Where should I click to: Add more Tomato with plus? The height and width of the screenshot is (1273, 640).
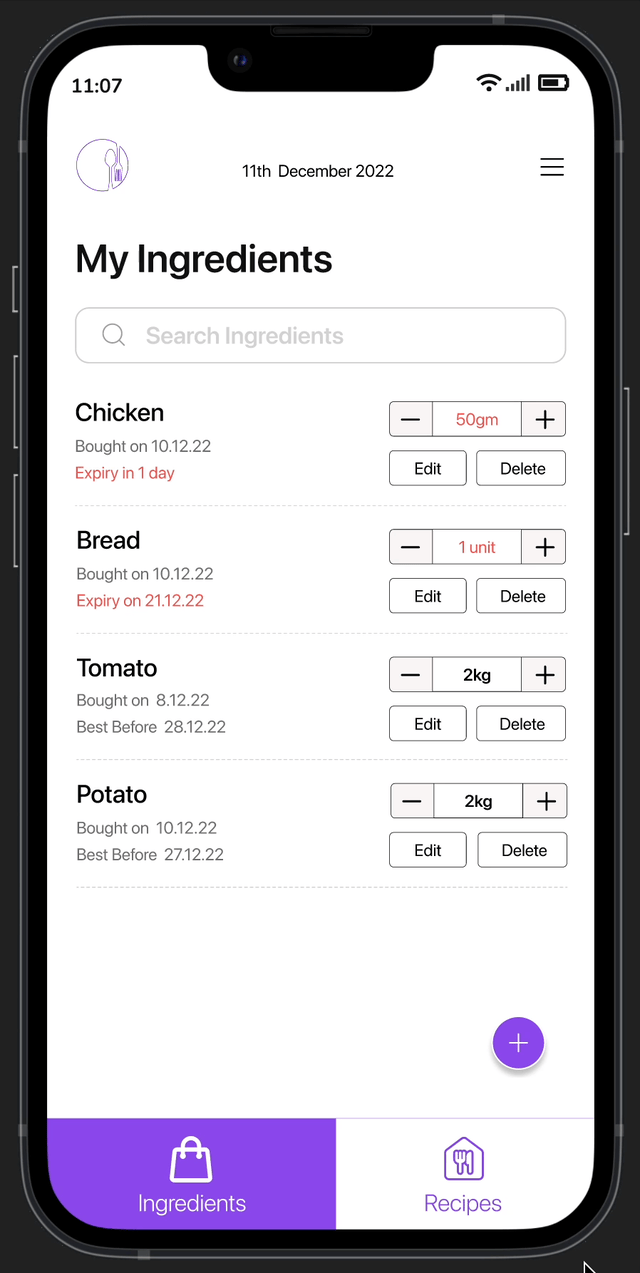[544, 675]
